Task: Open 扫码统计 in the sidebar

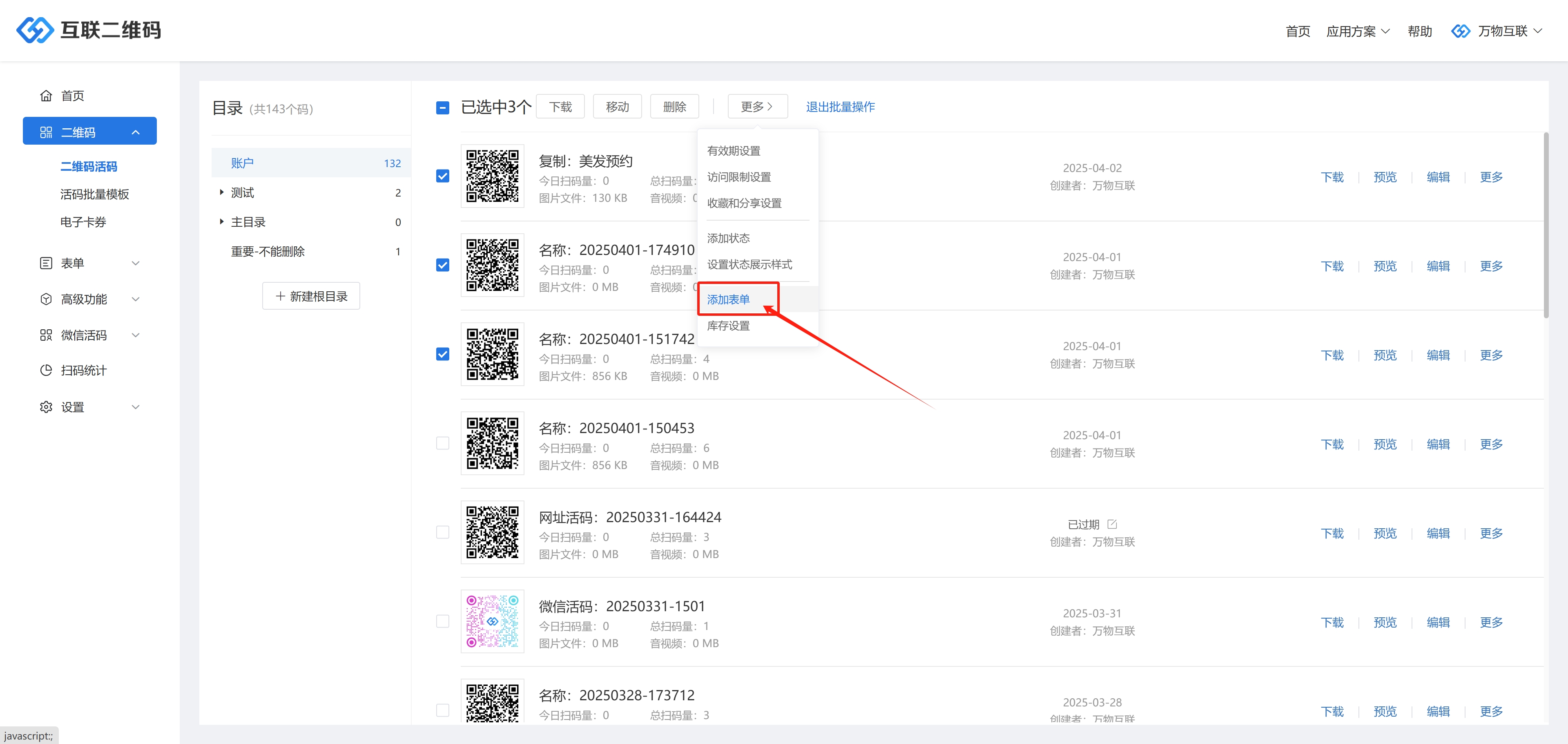Action: click(x=83, y=370)
